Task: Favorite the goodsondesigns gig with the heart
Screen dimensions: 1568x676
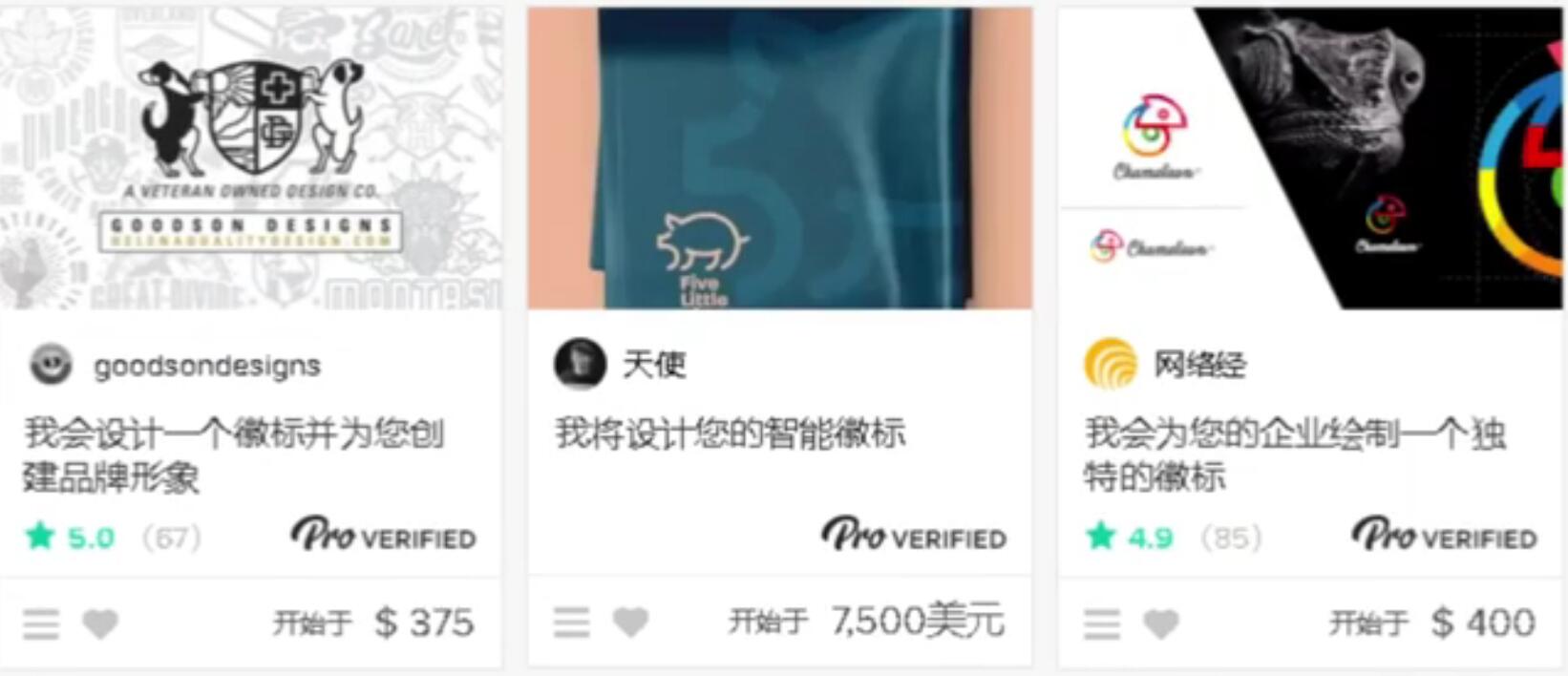Action: [100, 624]
